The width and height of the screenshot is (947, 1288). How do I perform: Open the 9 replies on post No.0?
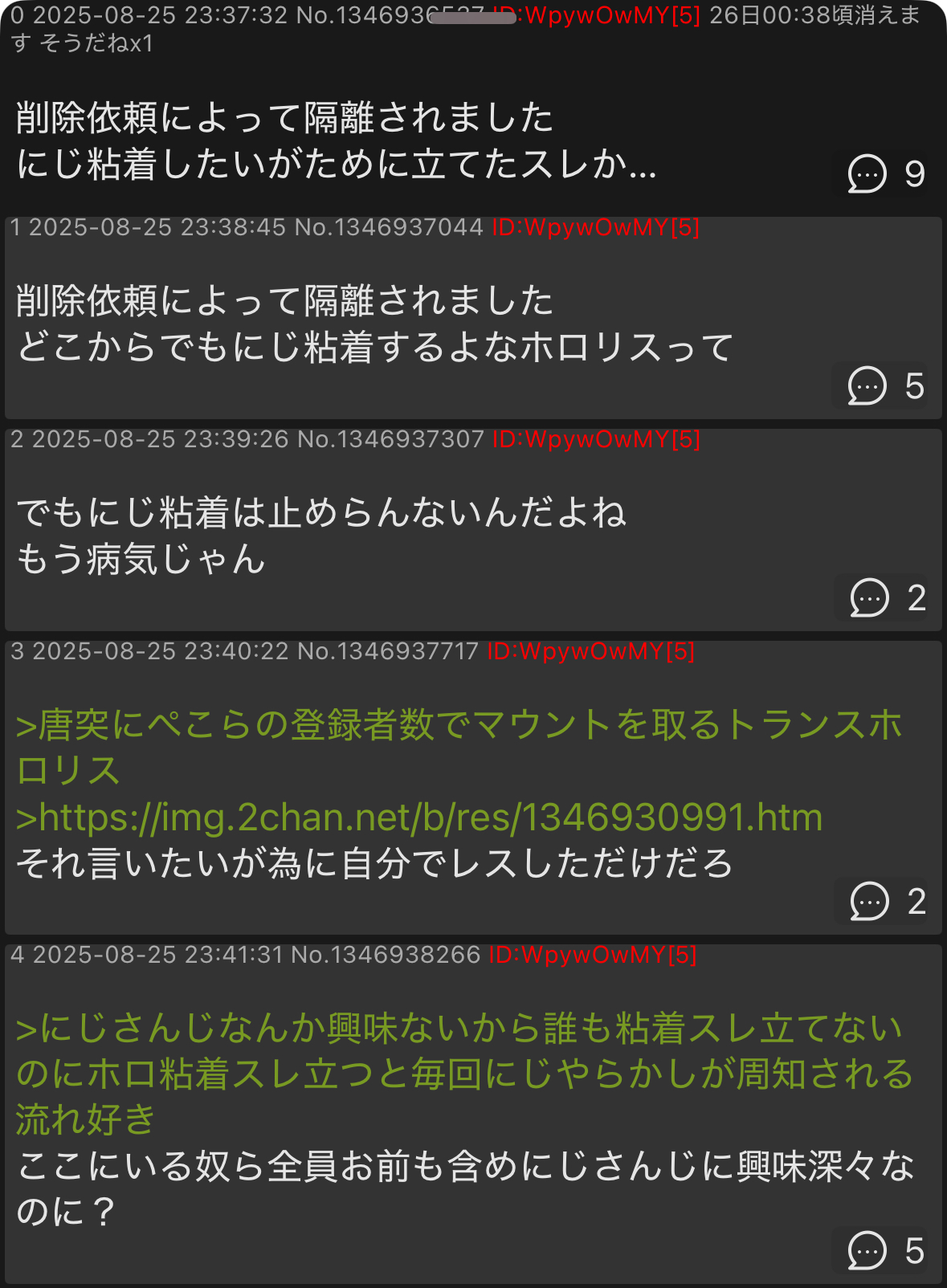[x=886, y=174]
